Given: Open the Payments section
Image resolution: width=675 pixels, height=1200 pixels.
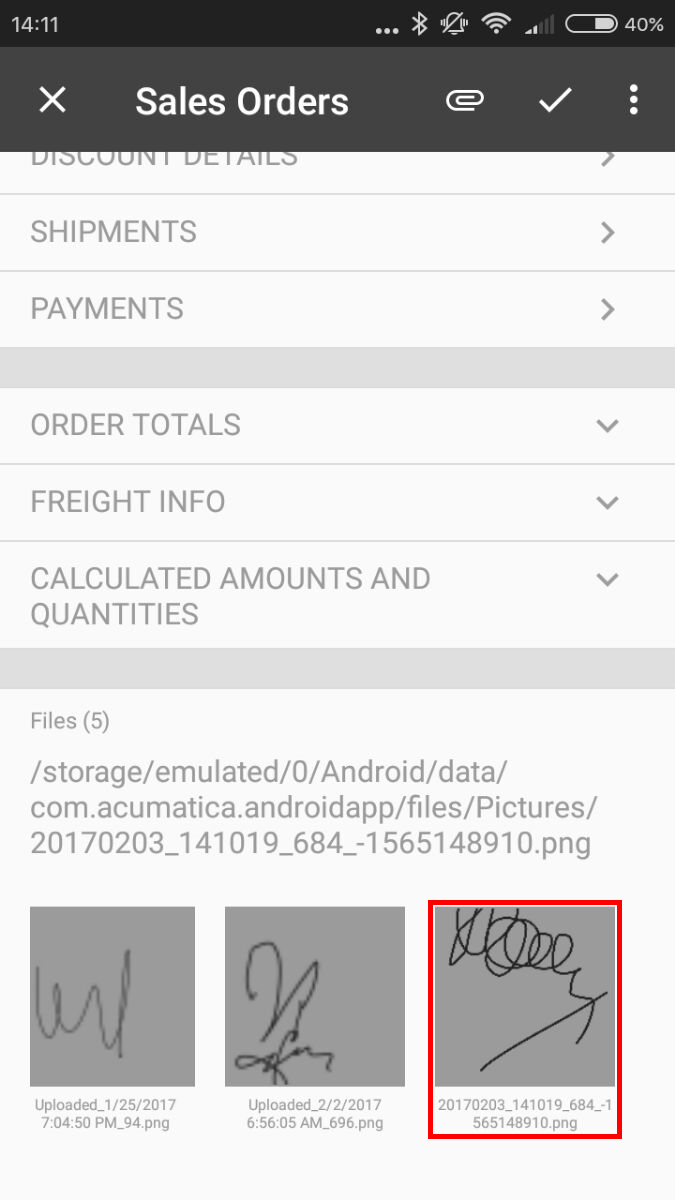Looking at the screenshot, I should tap(320, 309).
